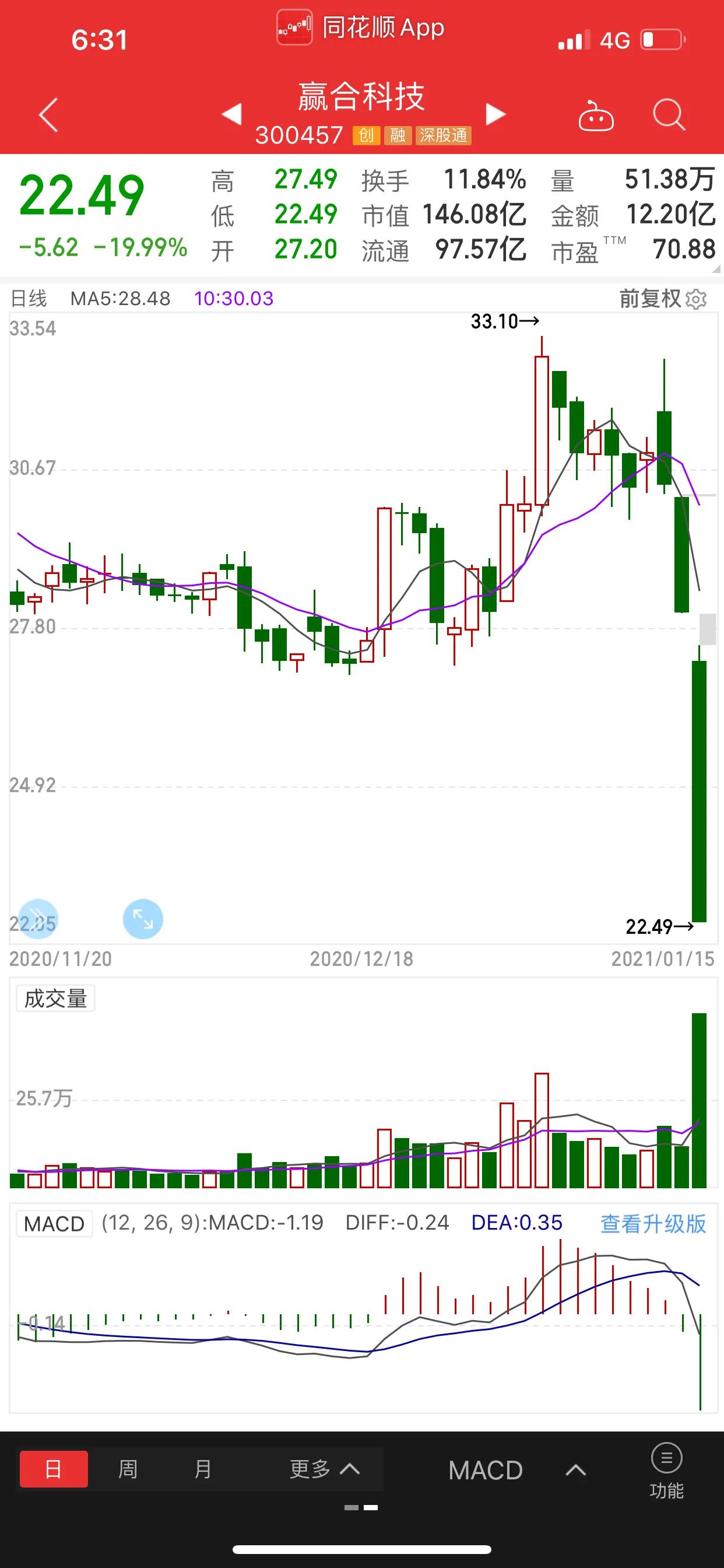The width and height of the screenshot is (724, 1568).
Task: Select the 日 daily chart tab
Action: [54, 1469]
